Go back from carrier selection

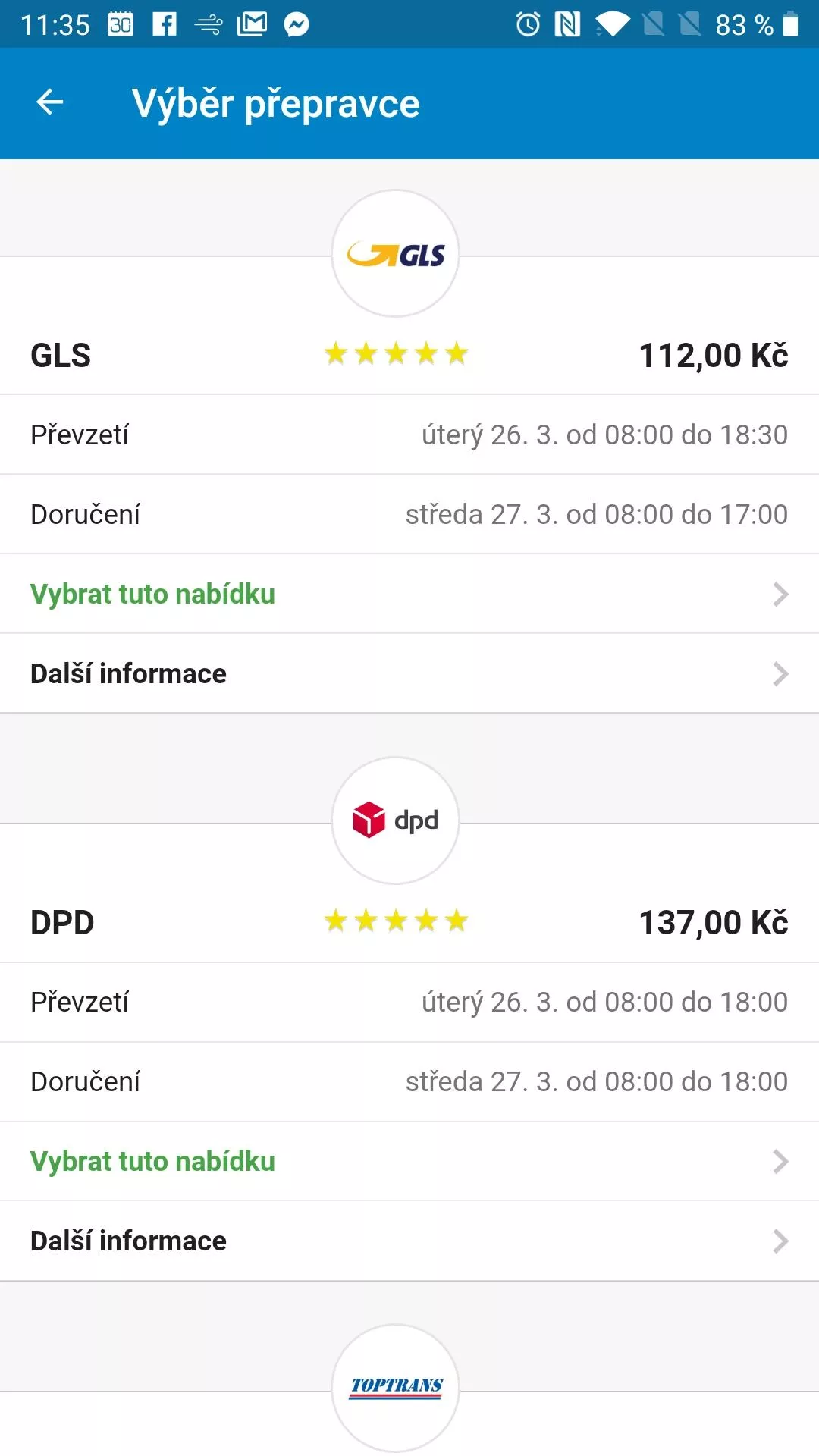coord(50,102)
